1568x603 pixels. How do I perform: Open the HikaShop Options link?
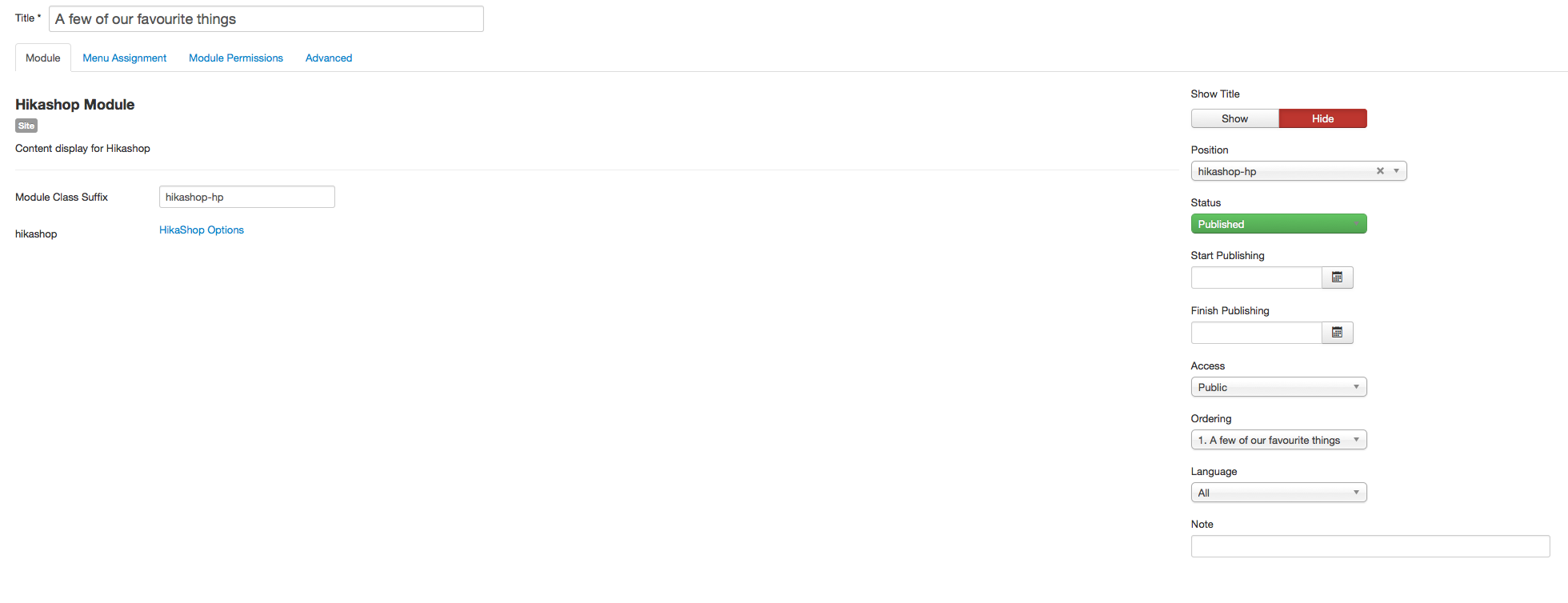coord(202,230)
